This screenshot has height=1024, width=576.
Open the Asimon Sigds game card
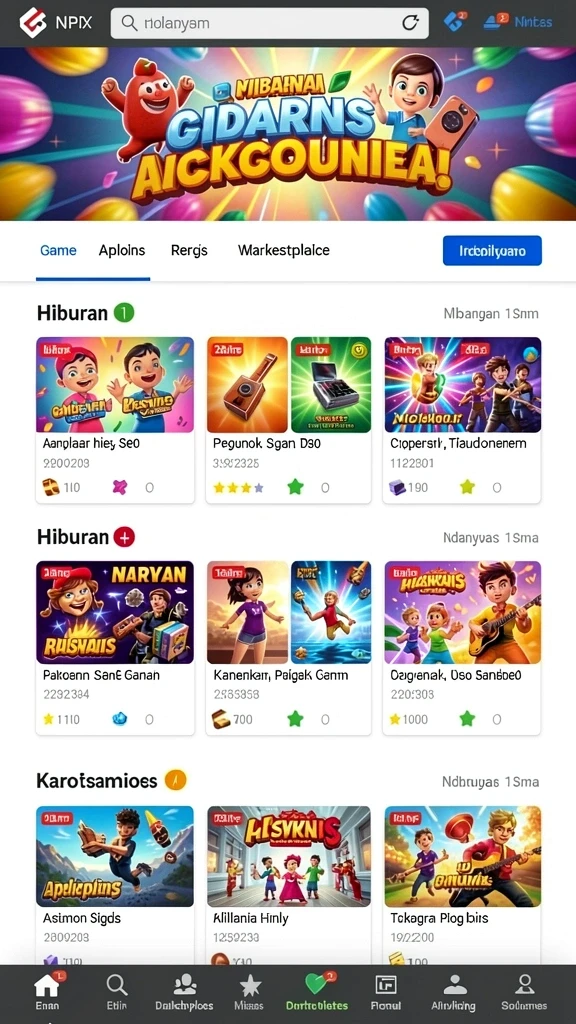pos(115,885)
